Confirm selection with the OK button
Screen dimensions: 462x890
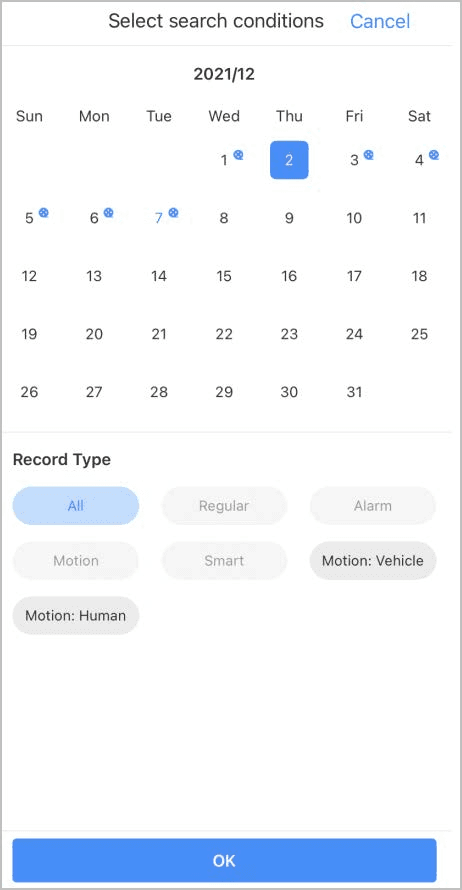pos(224,860)
